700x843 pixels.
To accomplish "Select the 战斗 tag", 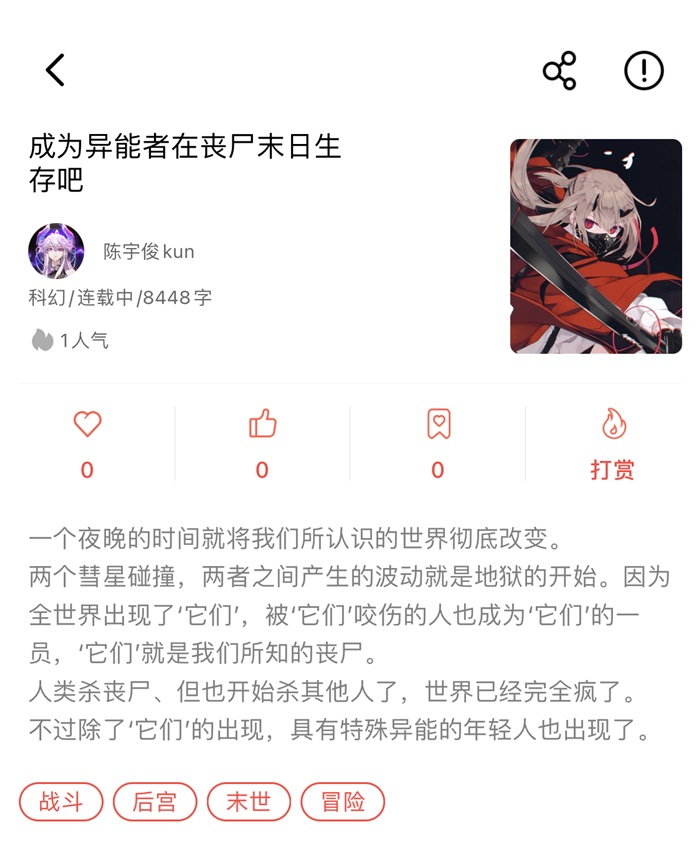I will point(60,802).
